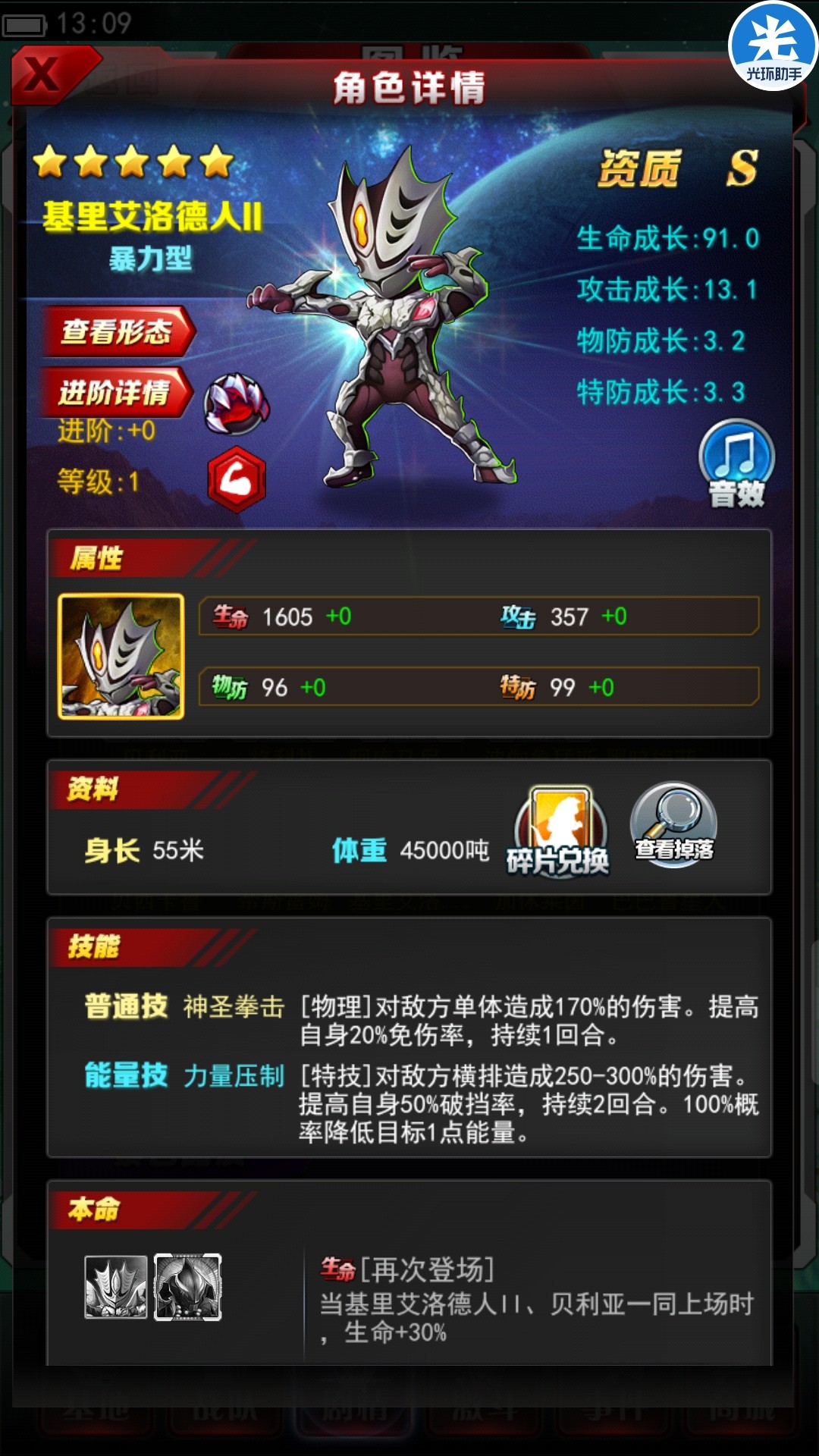The width and height of the screenshot is (819, 1456).
Task: Play the 音效 sound effect
Action: point(736,463)
